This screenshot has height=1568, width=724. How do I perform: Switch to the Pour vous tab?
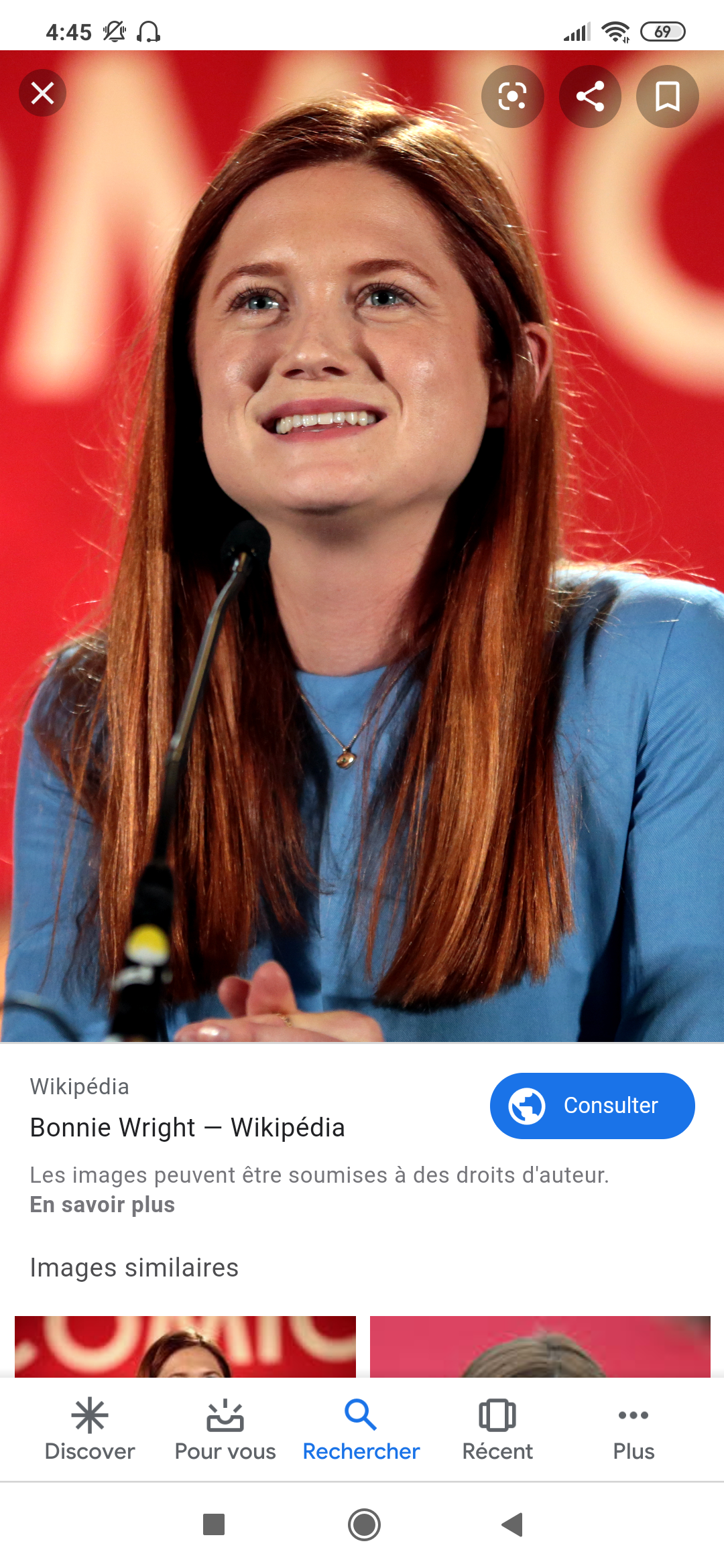point(225,1430)
